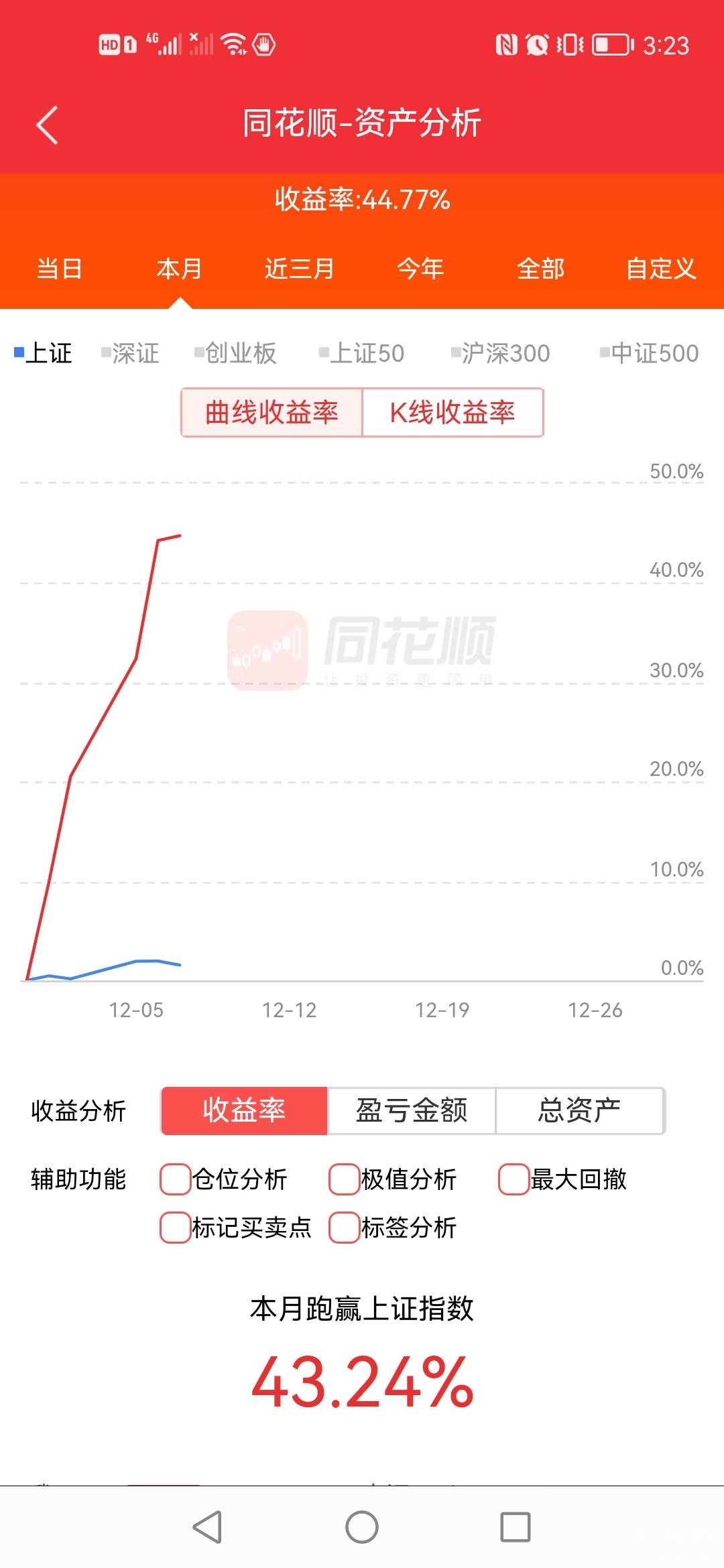724x1568 pixels.
Task: Compare against the 创业板 index
Action: [x=236, y=353]
